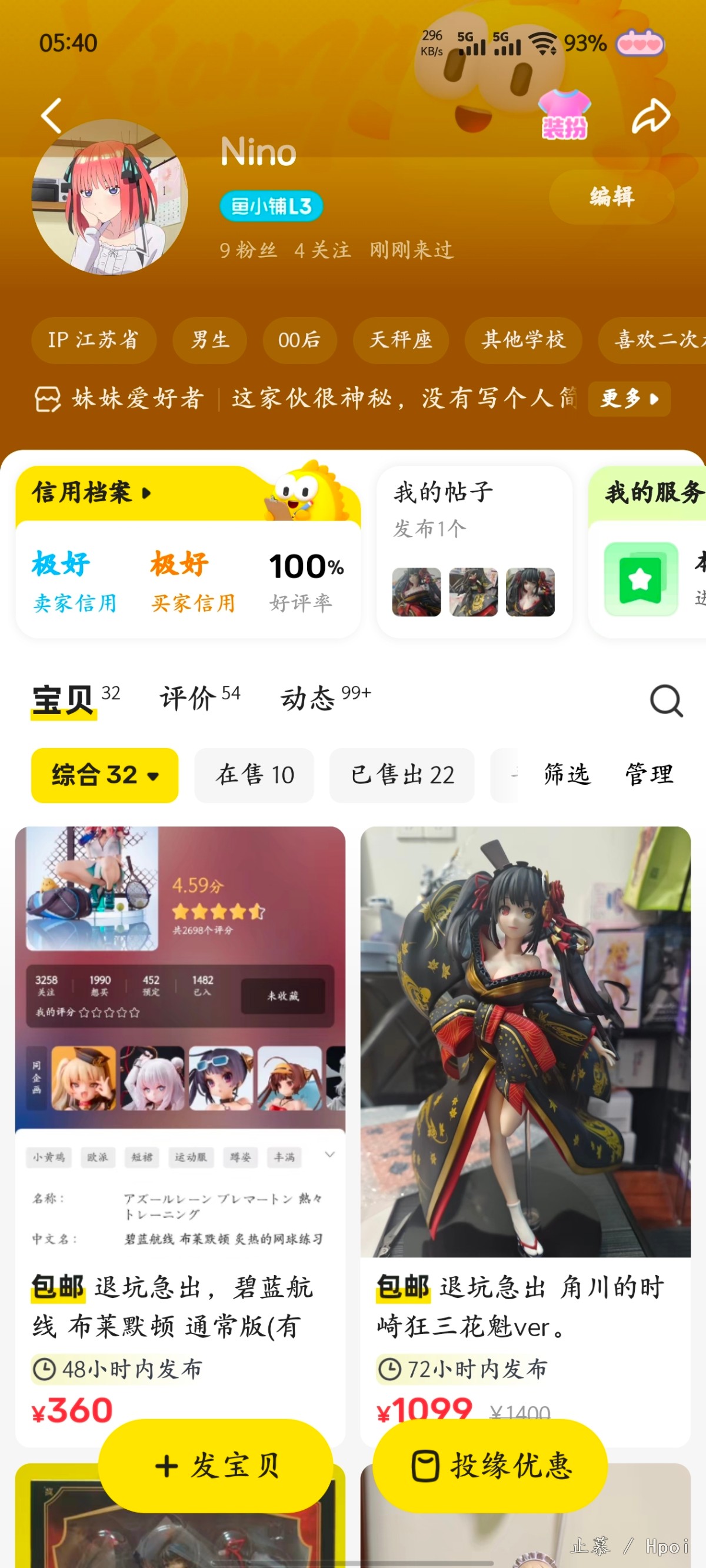Switch to the 评价 54 tab
This screenshot has height=1568, width=706.
click(x=199, y=698)
